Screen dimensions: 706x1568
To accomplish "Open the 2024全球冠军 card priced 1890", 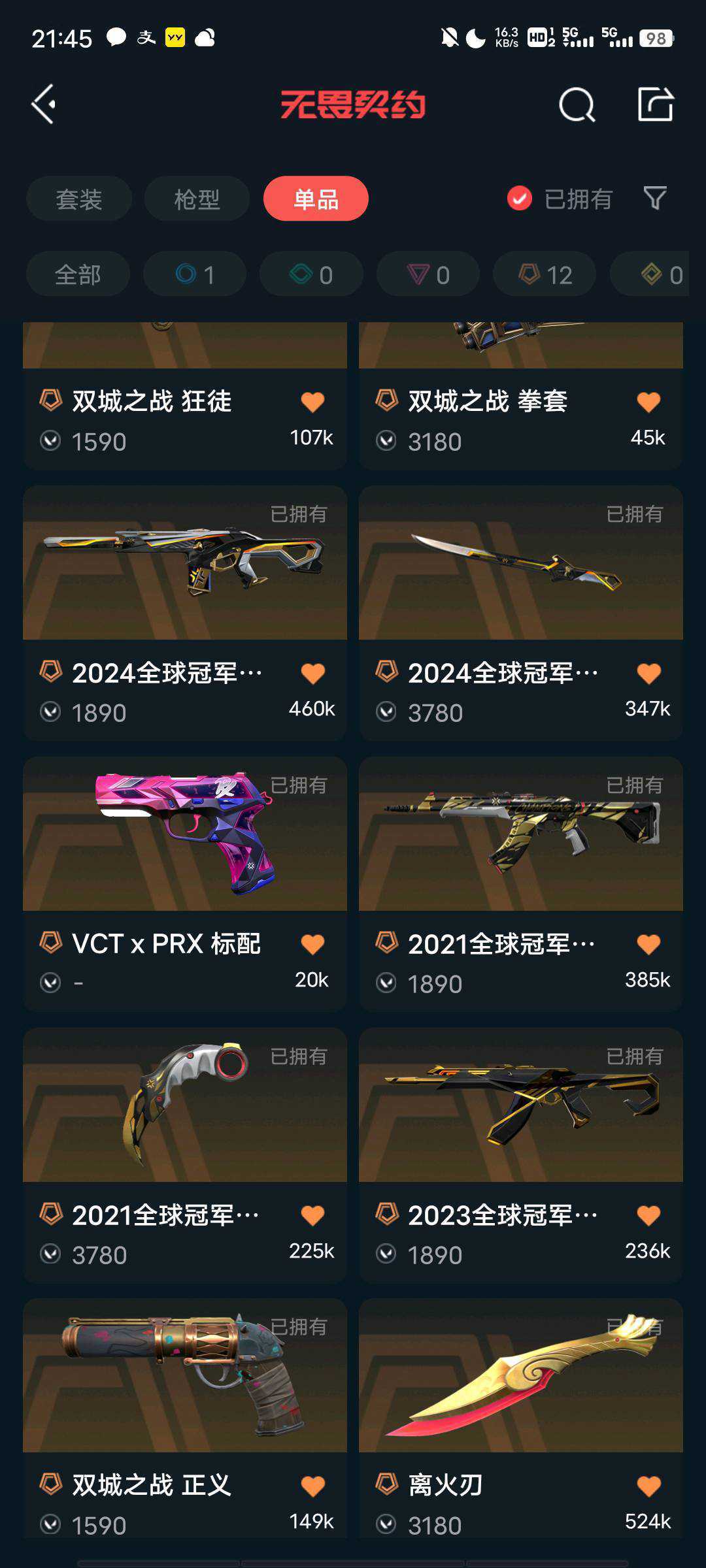I will (185, 613).
